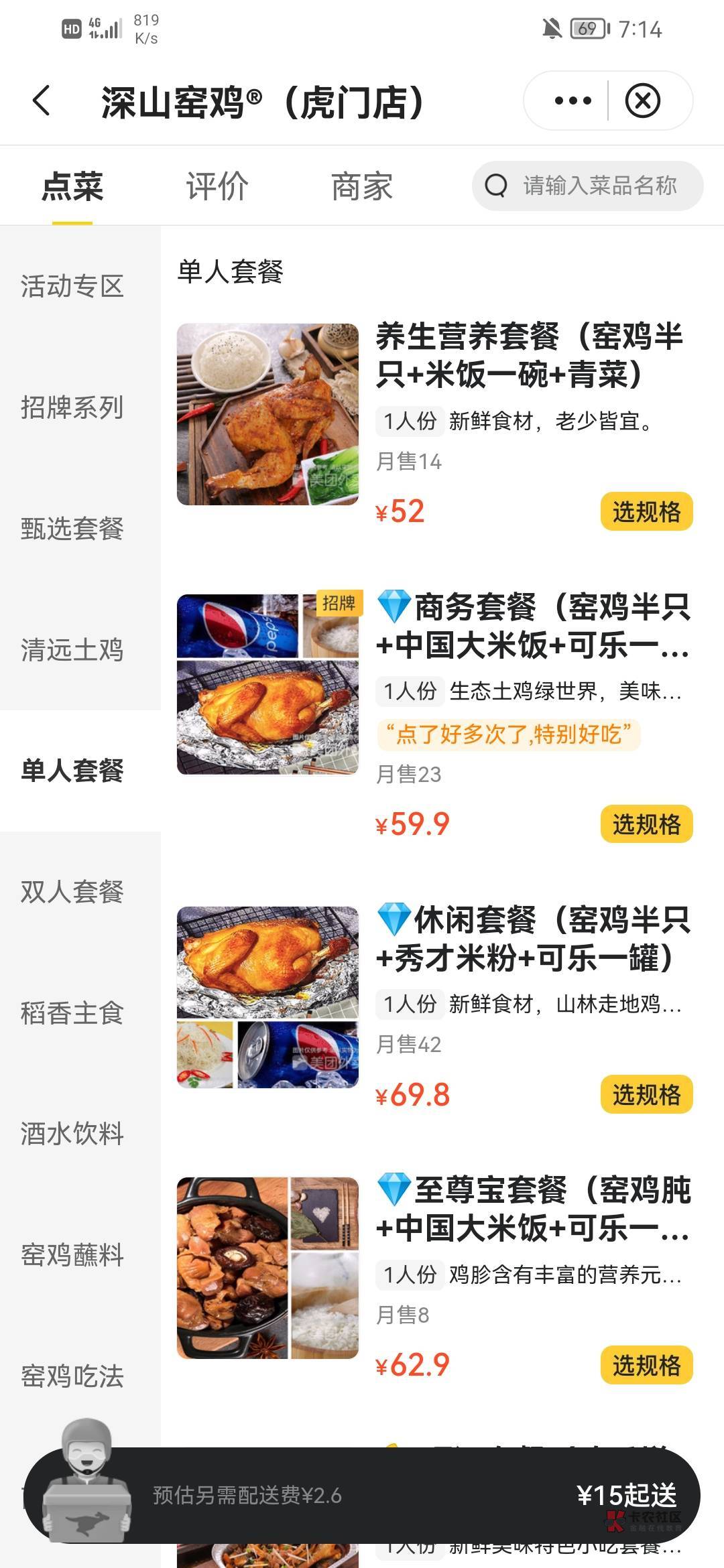Switch to the 评价 tab
This screenshot has height=1568, width=724.
[x=217, y=186]
